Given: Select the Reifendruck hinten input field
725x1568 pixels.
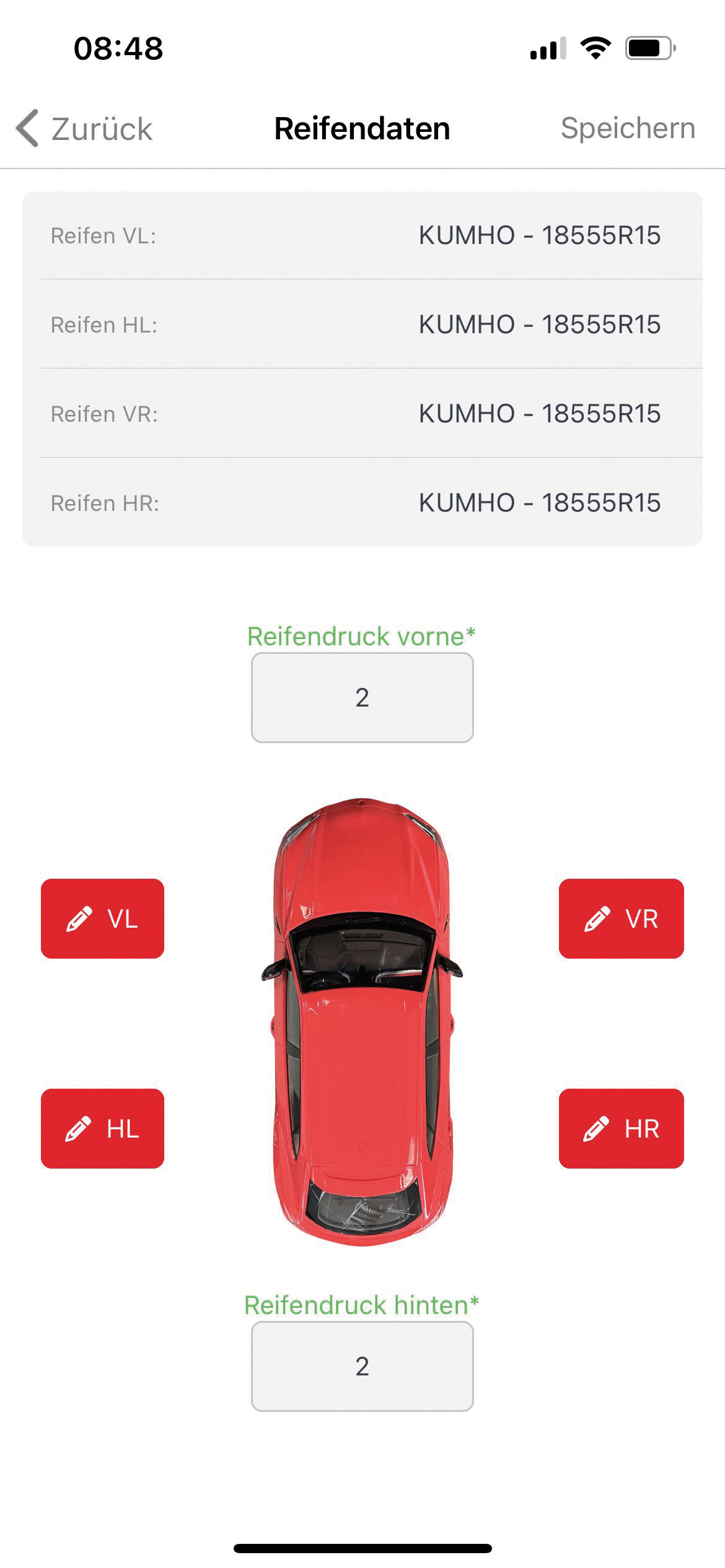Looking at the screenshot, I should pyautogui.click(x=362, y=1366).
